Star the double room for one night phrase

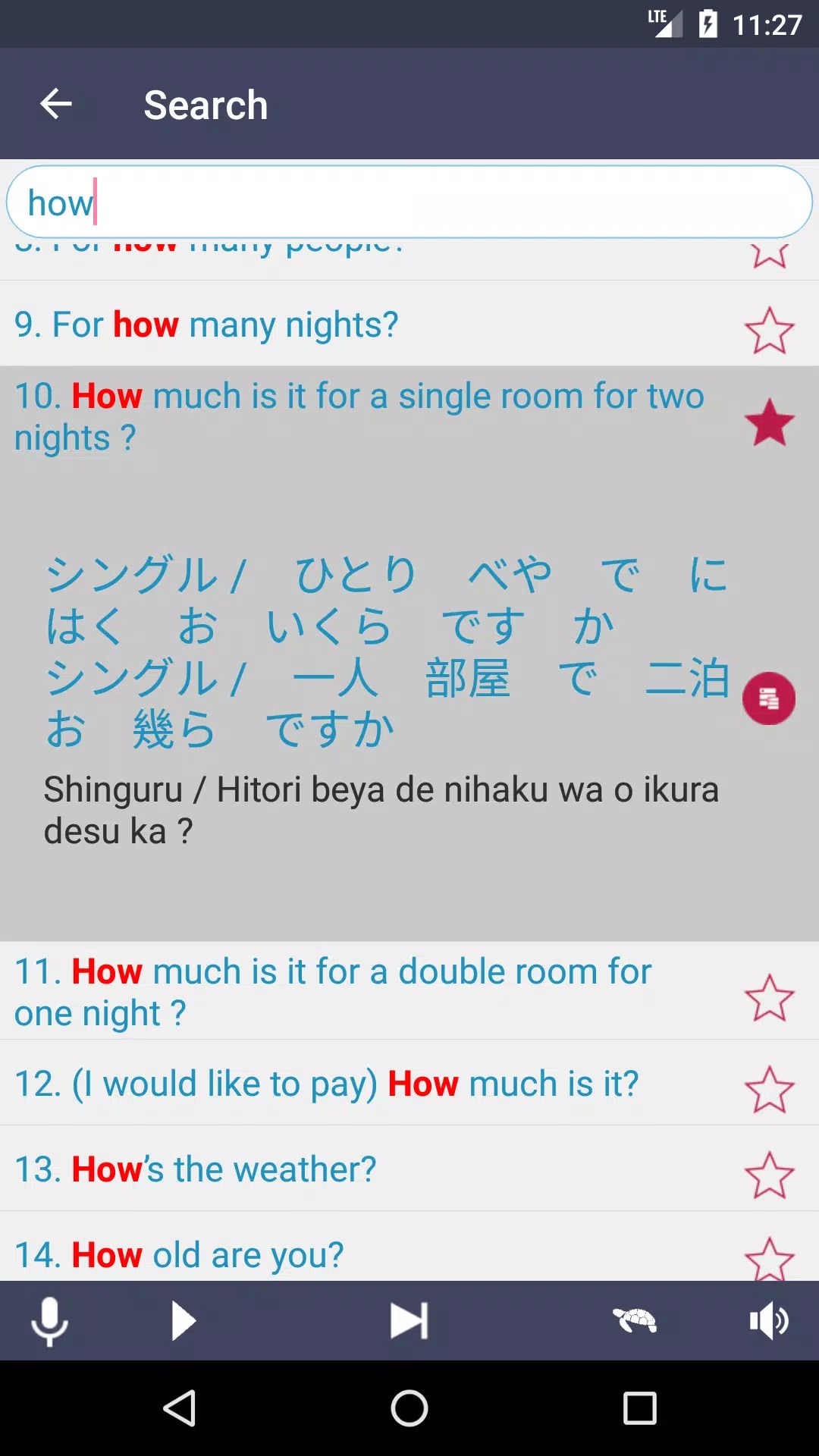[x=769, y=997]
